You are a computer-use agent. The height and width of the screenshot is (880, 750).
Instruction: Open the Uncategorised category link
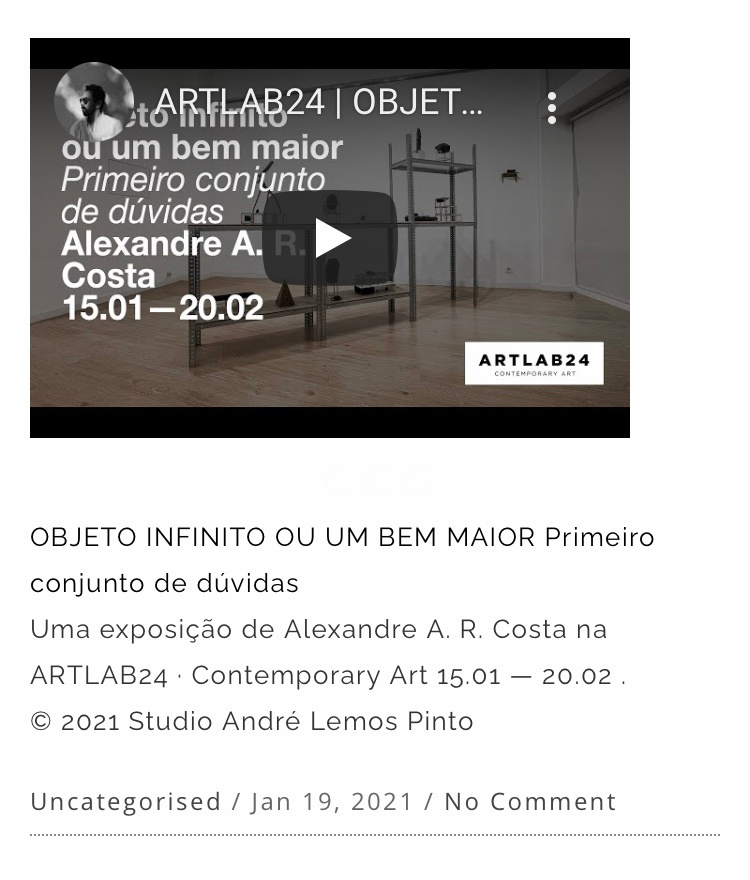126,802
